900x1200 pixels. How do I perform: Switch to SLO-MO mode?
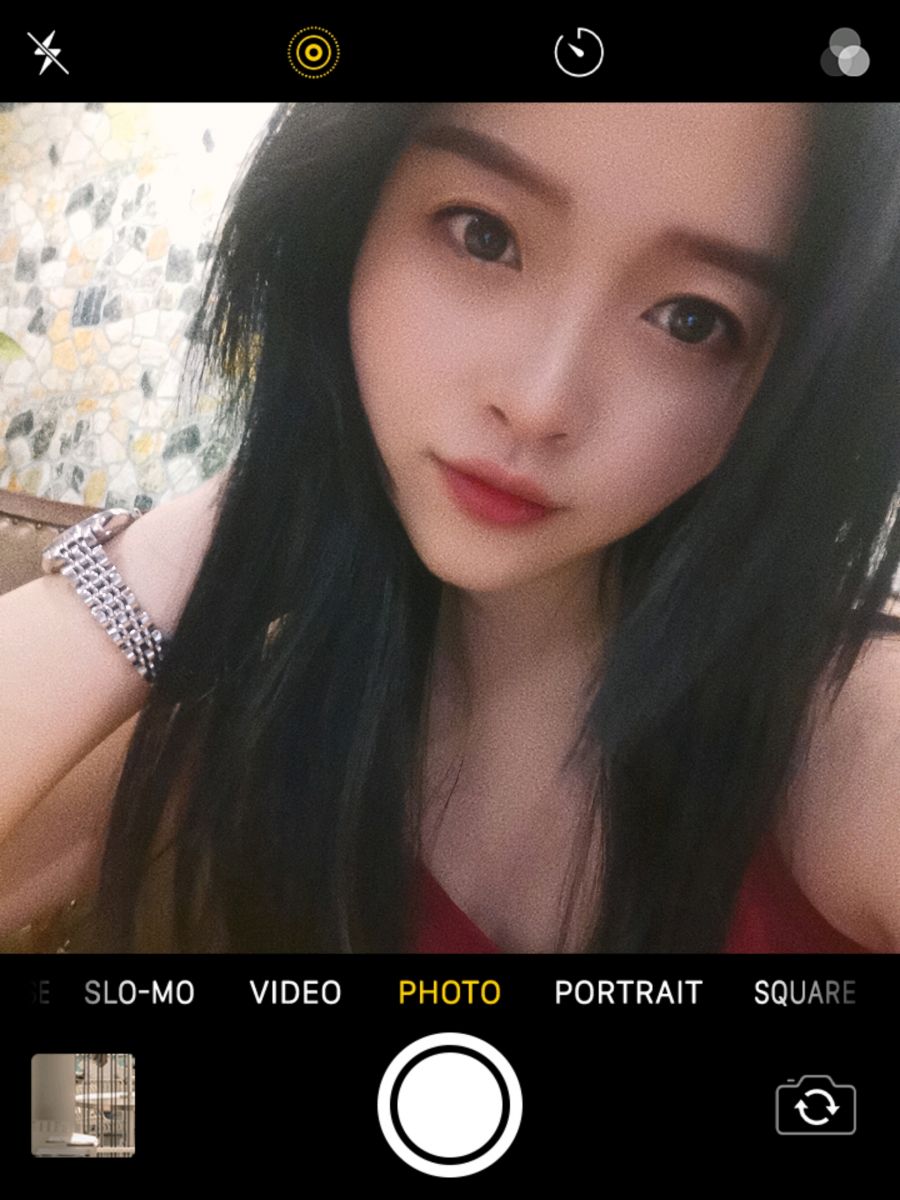139,993
